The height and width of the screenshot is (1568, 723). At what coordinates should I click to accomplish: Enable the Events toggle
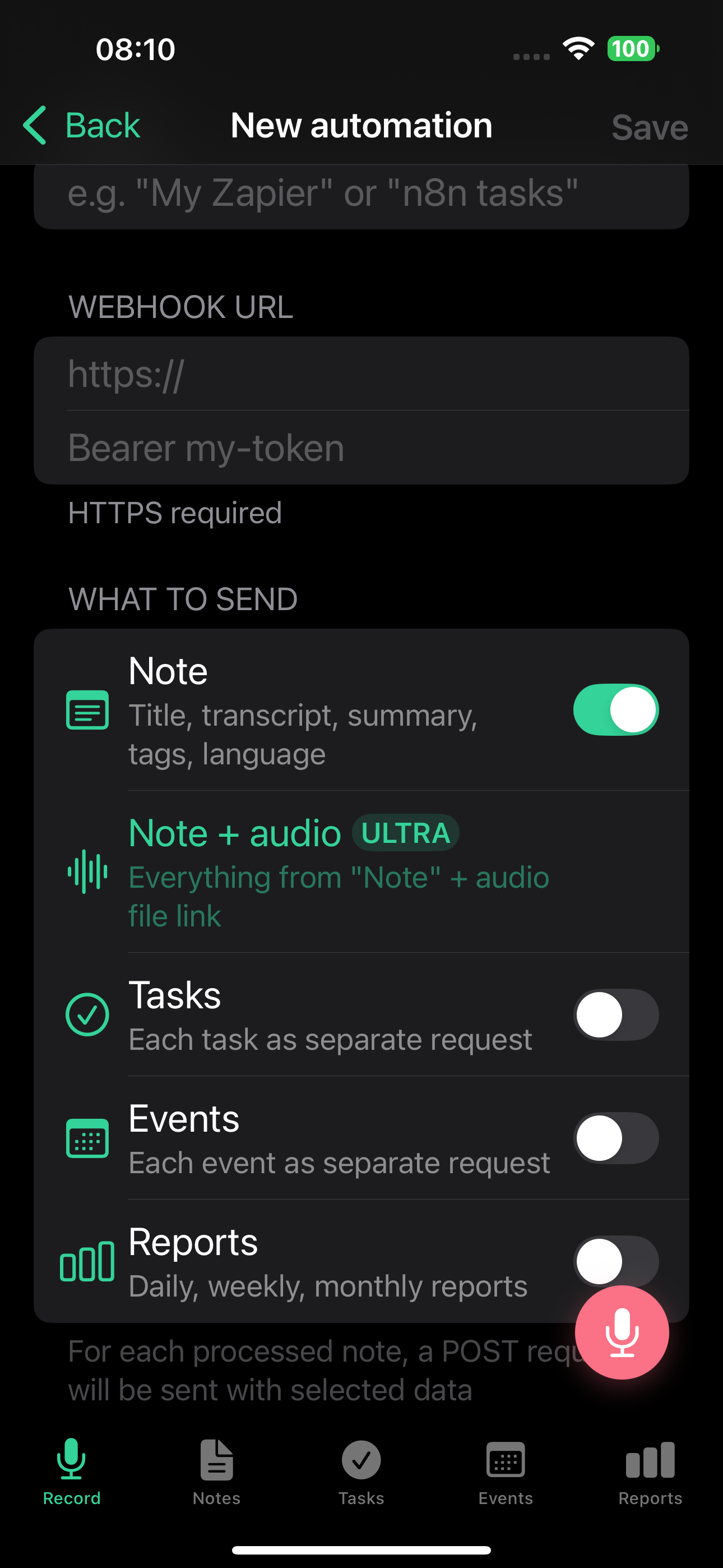click(616, 1138)
